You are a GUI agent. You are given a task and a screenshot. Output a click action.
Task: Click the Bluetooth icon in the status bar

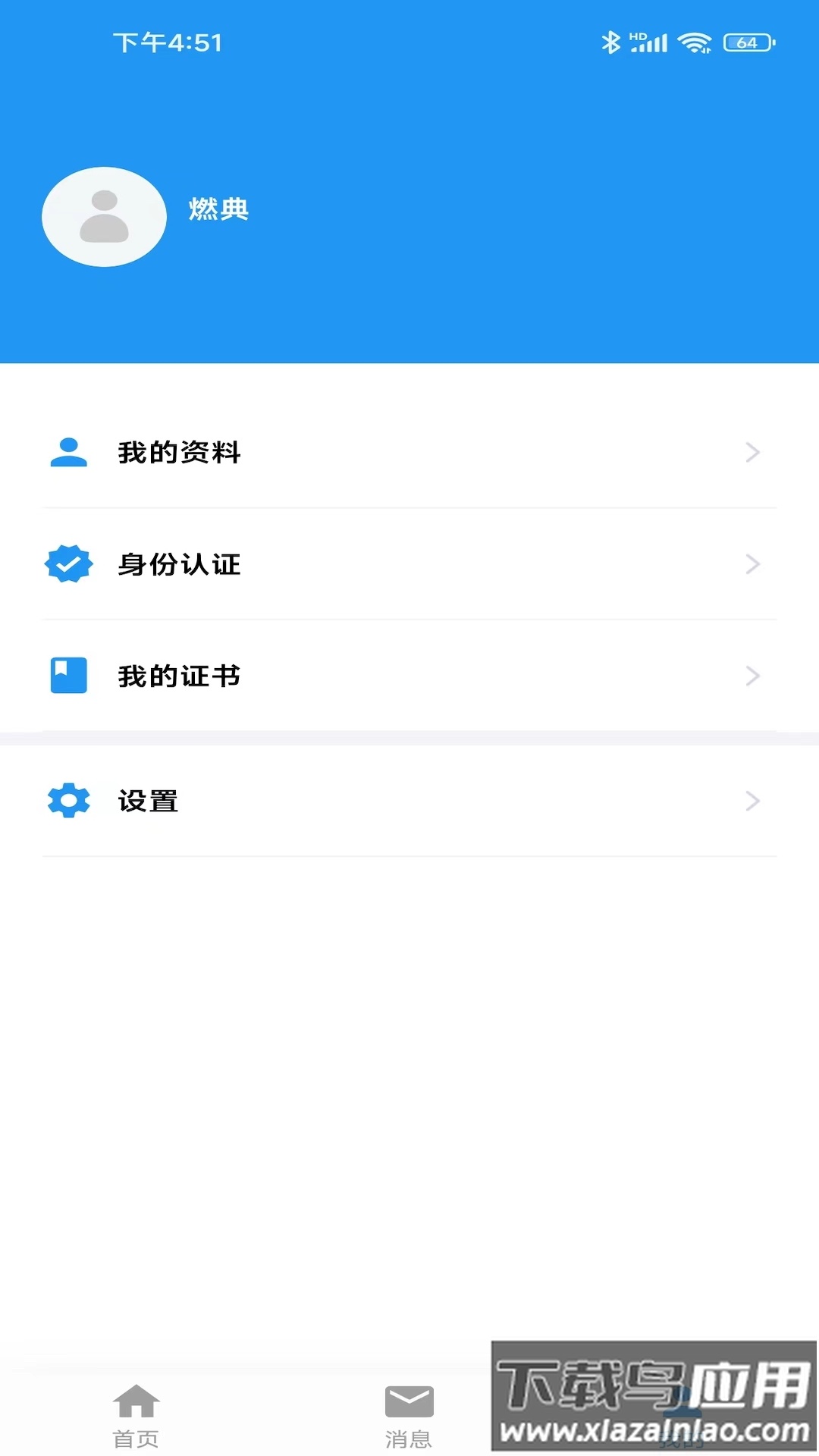(x=611, y=42)
